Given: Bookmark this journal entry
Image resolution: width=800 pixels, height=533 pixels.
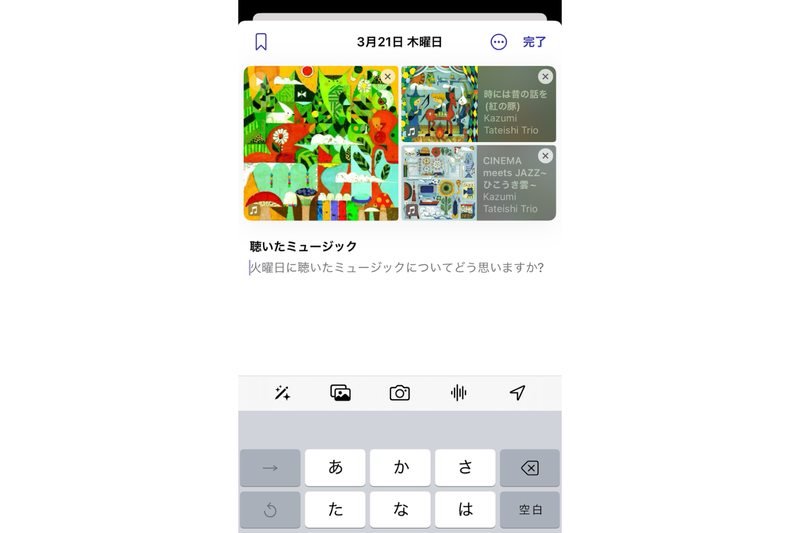Looking at the screenshot, I should 261,42.
